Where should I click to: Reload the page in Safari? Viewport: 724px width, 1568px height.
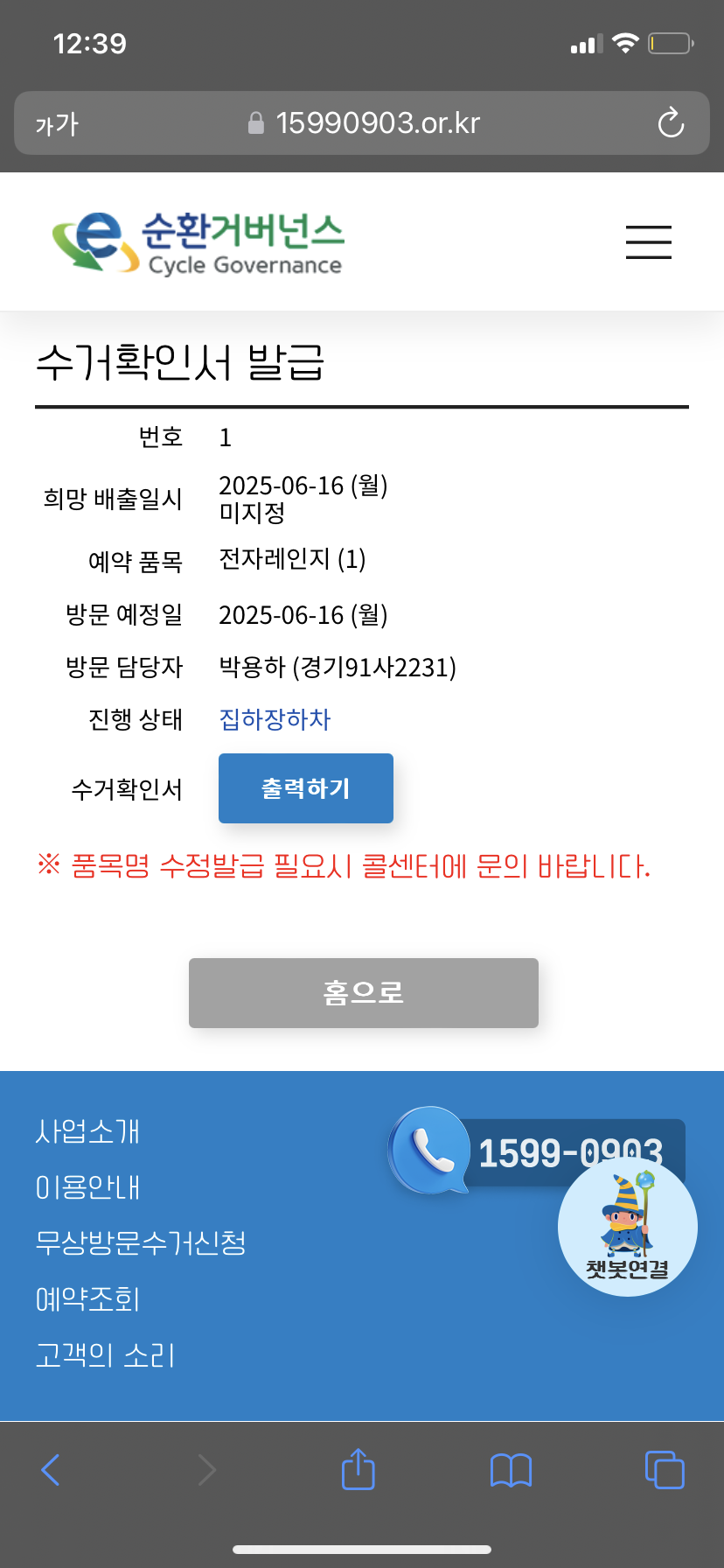pyautogui.click(x=671, y=123)
